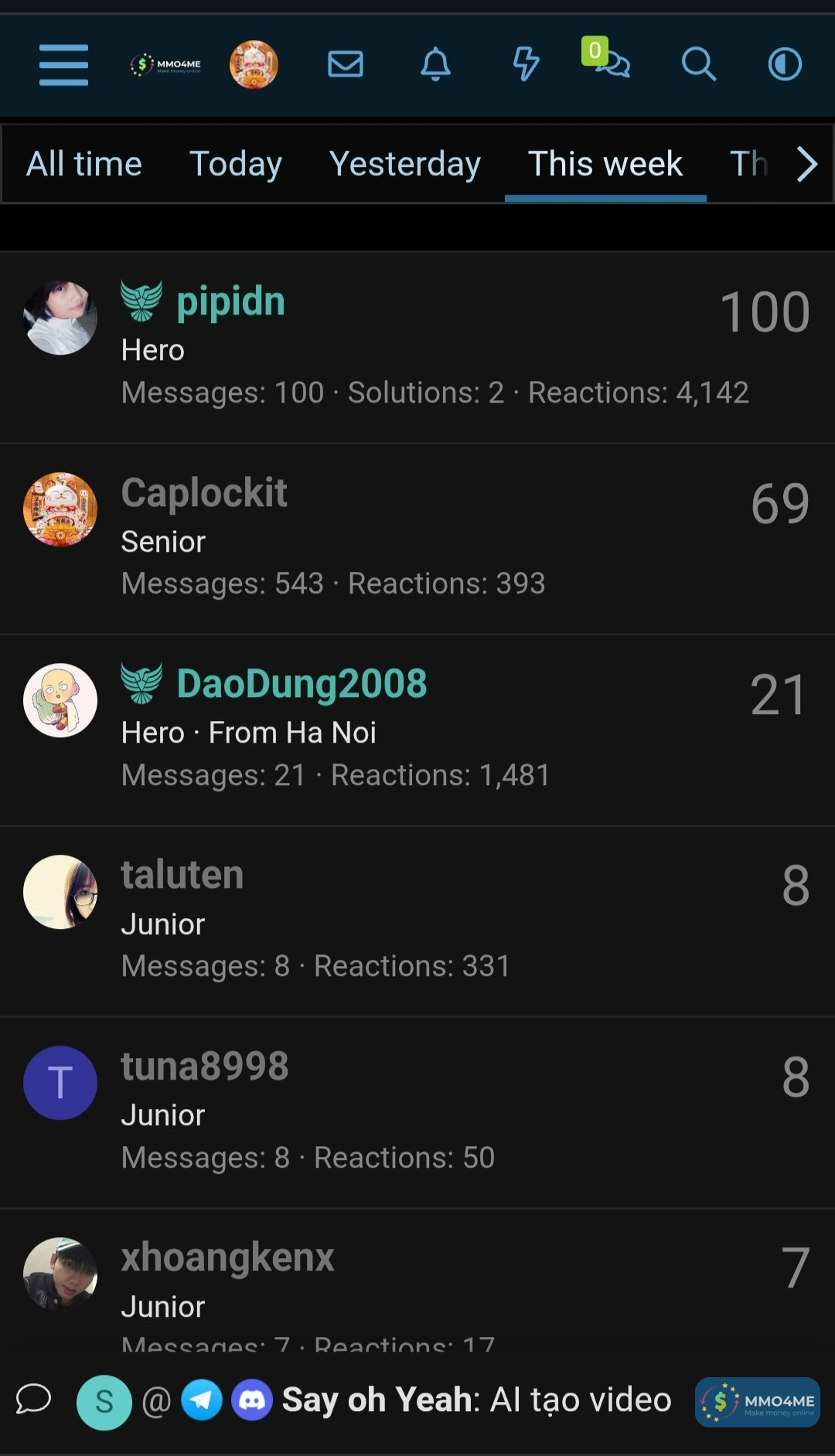View DaoDung2008's profile
Image resolution: width=835 pixels, height=1456 pixels.
[x=302, y=684]
